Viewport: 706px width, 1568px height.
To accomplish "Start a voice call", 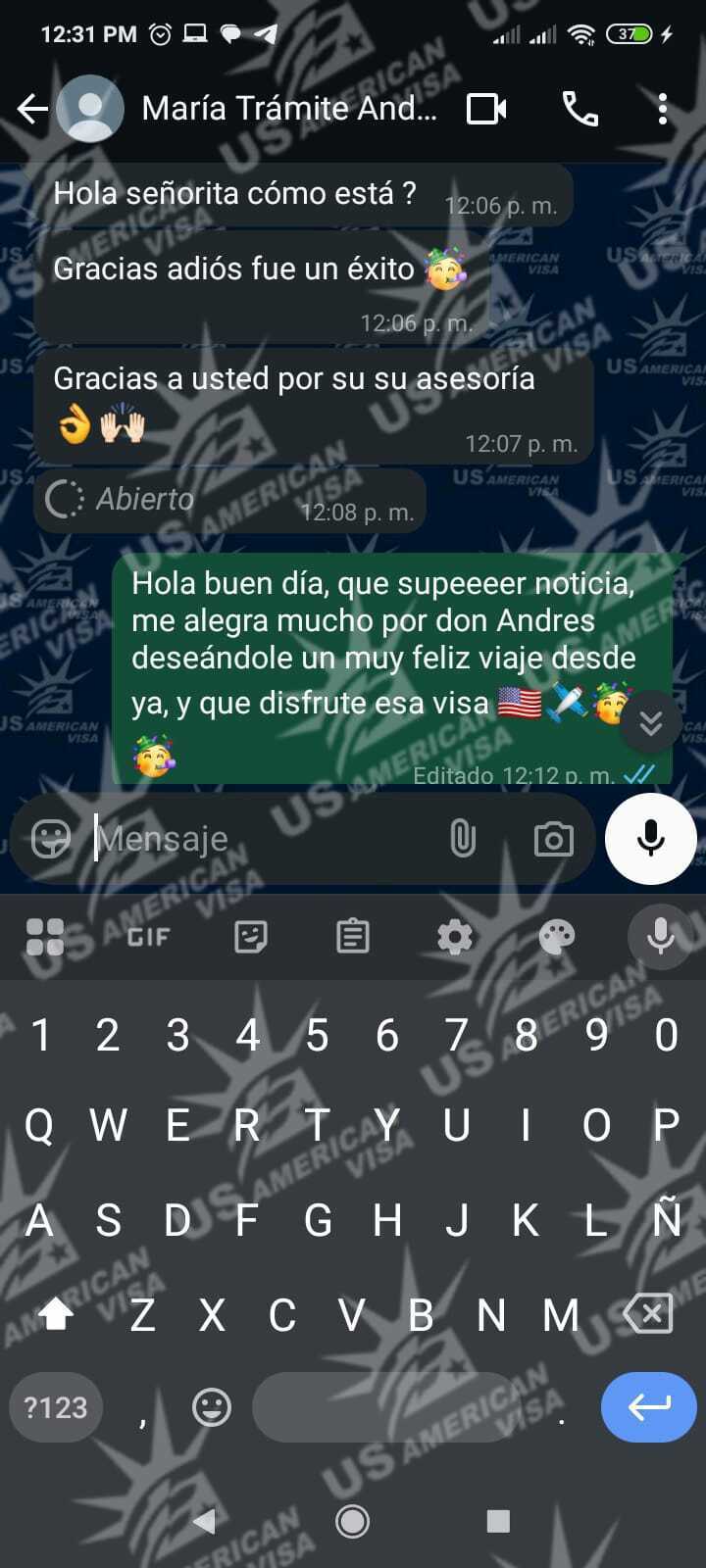I will pos(580,109).
